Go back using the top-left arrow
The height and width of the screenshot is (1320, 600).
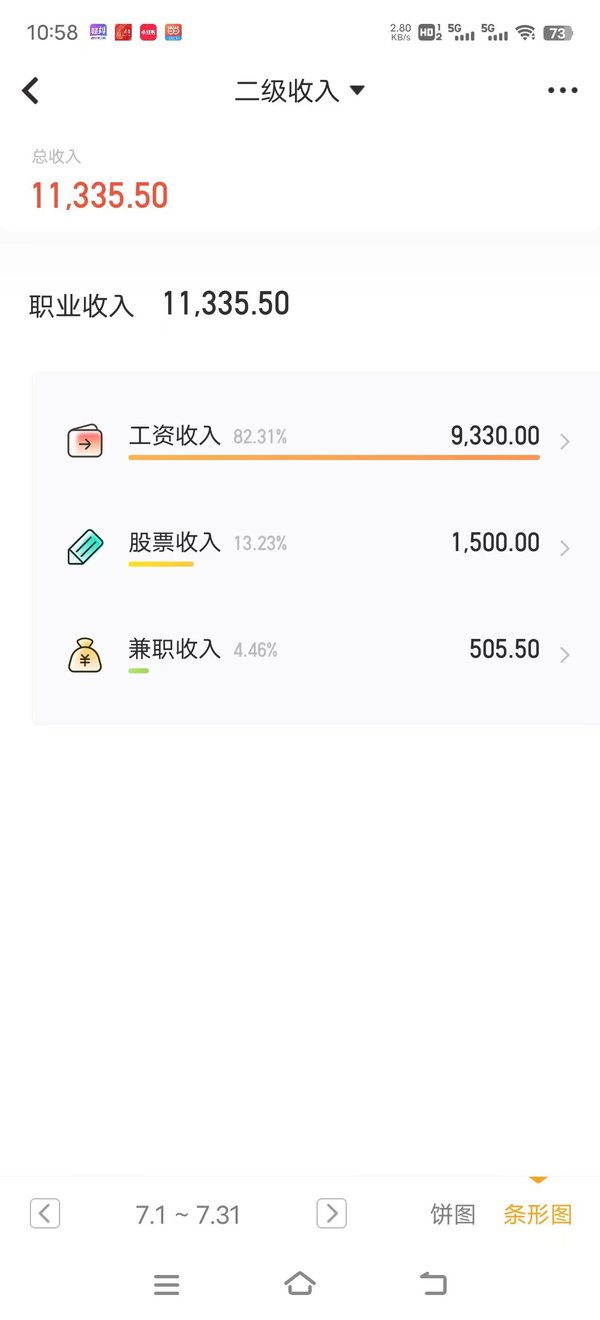(31, 91)
